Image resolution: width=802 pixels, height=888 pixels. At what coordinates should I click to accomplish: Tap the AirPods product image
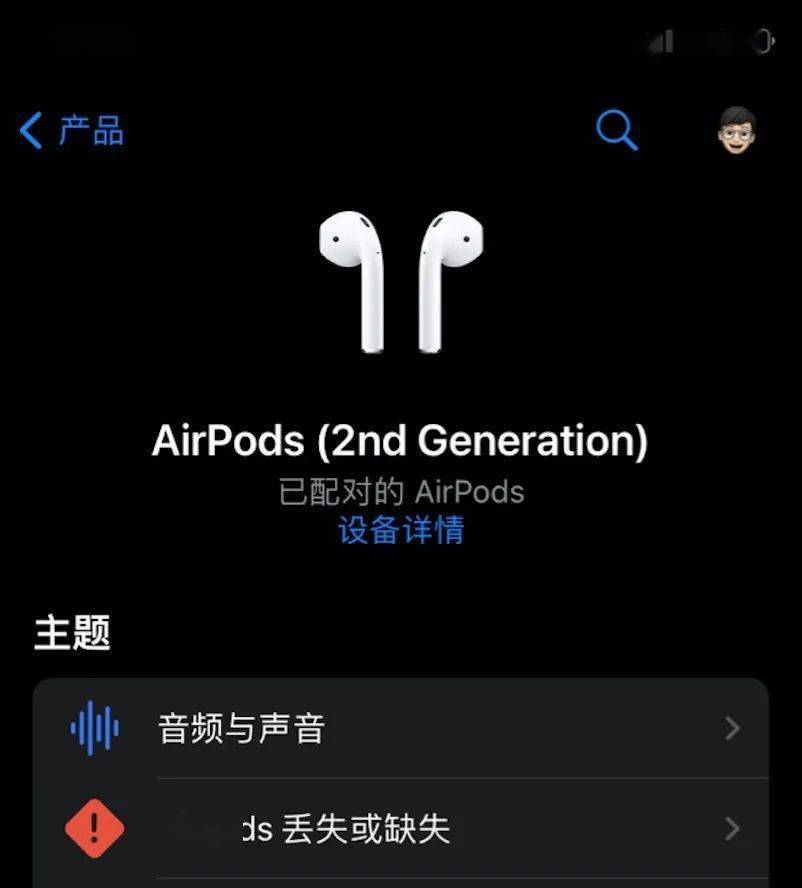(x=400, y=285)
